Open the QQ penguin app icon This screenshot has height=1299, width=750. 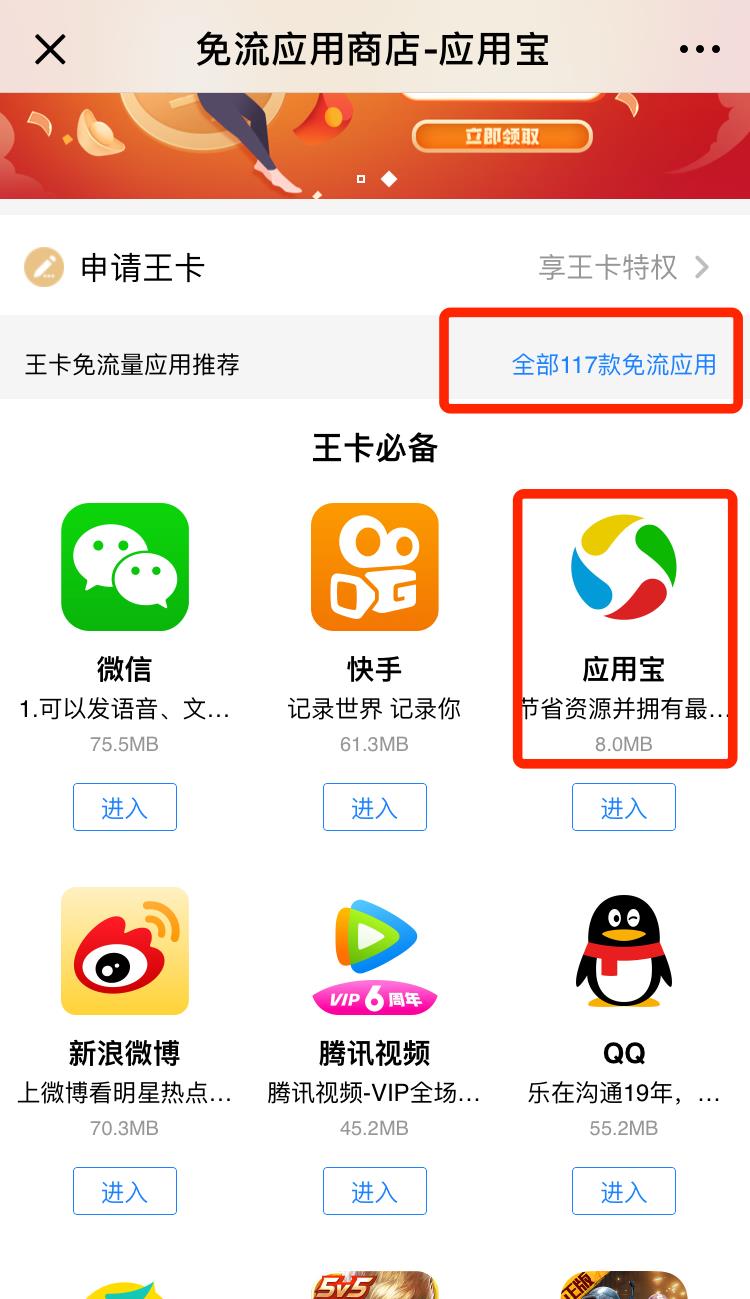pyautogui.click(x=623, y=951)
